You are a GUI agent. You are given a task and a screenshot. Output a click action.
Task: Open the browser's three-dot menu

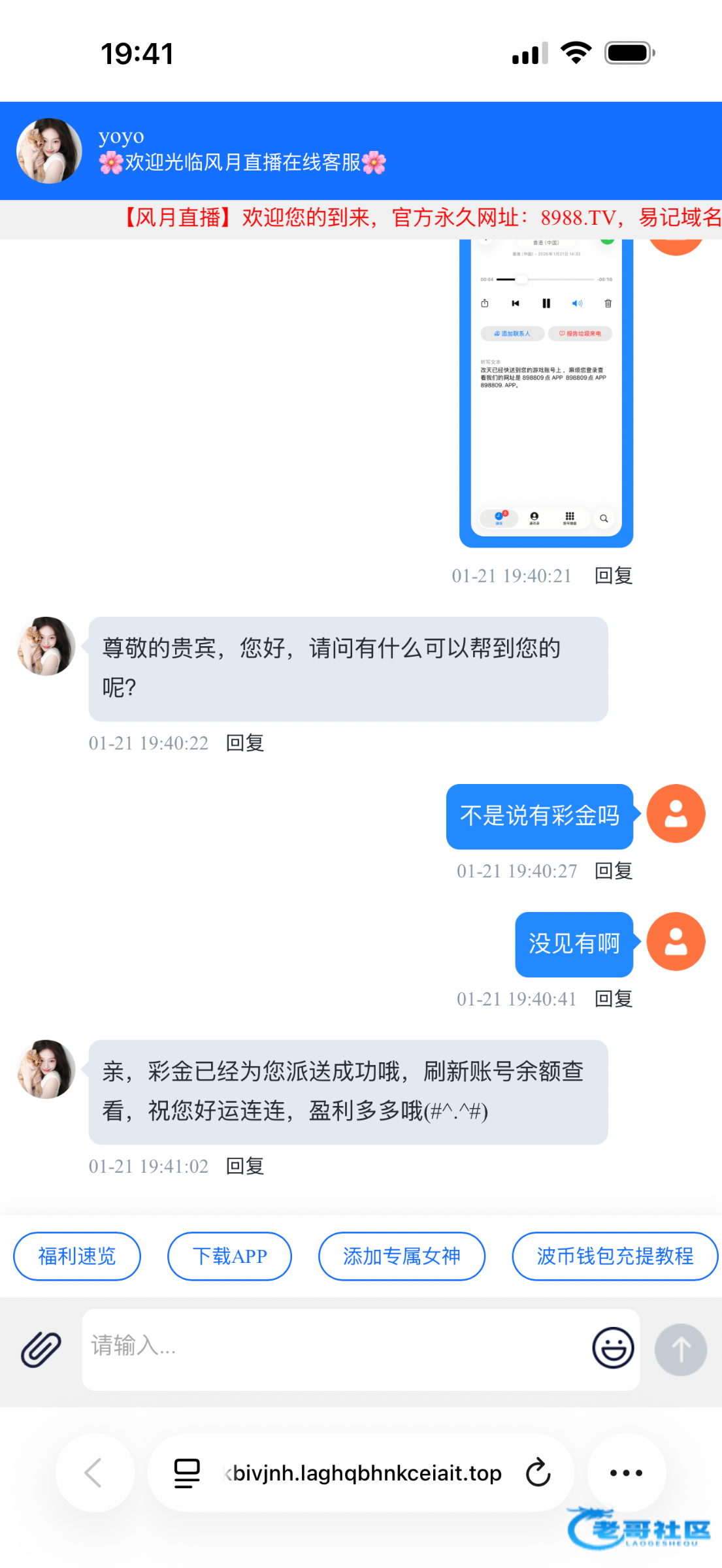click(x=626, y=1473)
